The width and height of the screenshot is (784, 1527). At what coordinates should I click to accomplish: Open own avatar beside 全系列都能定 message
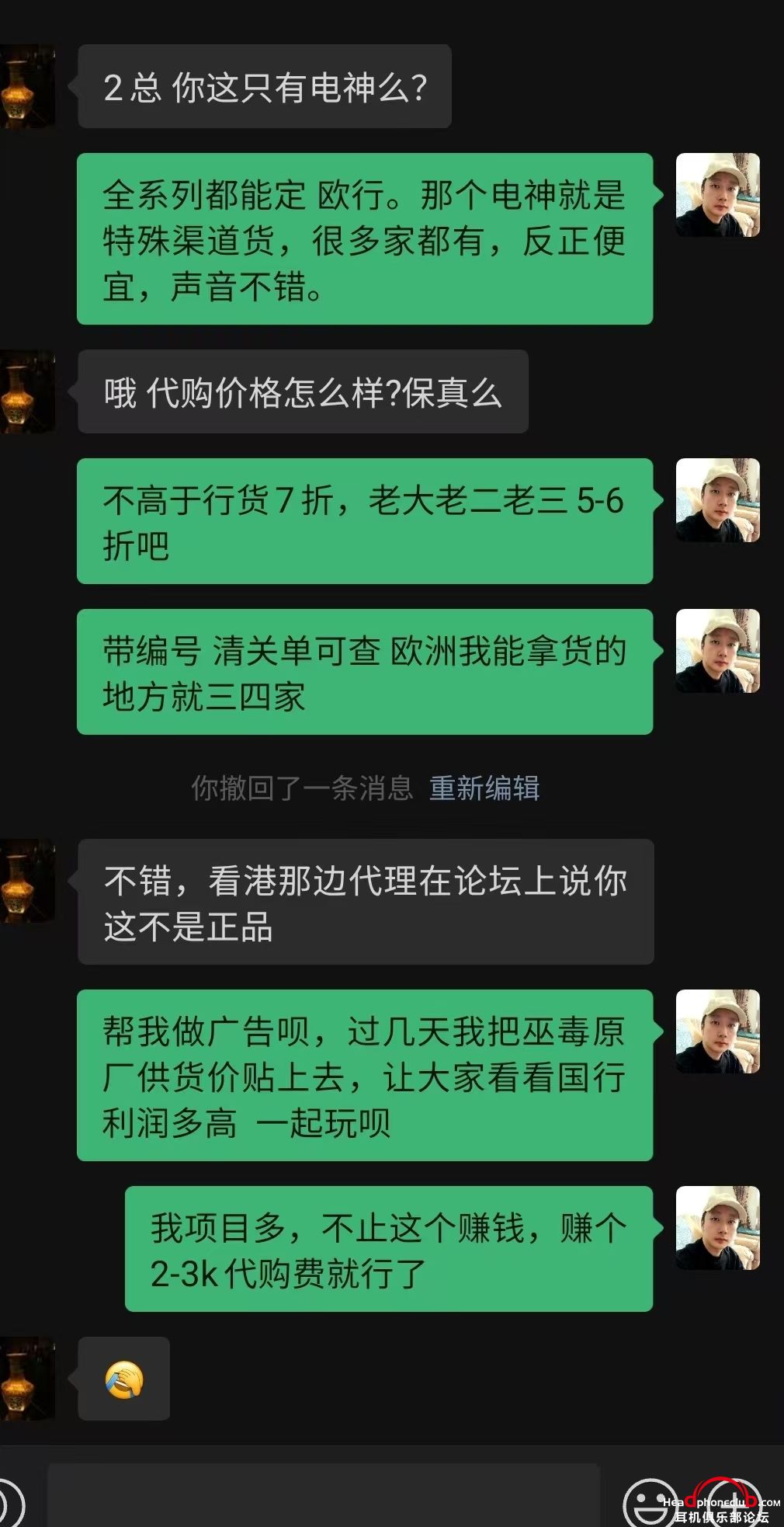point(717,195)
